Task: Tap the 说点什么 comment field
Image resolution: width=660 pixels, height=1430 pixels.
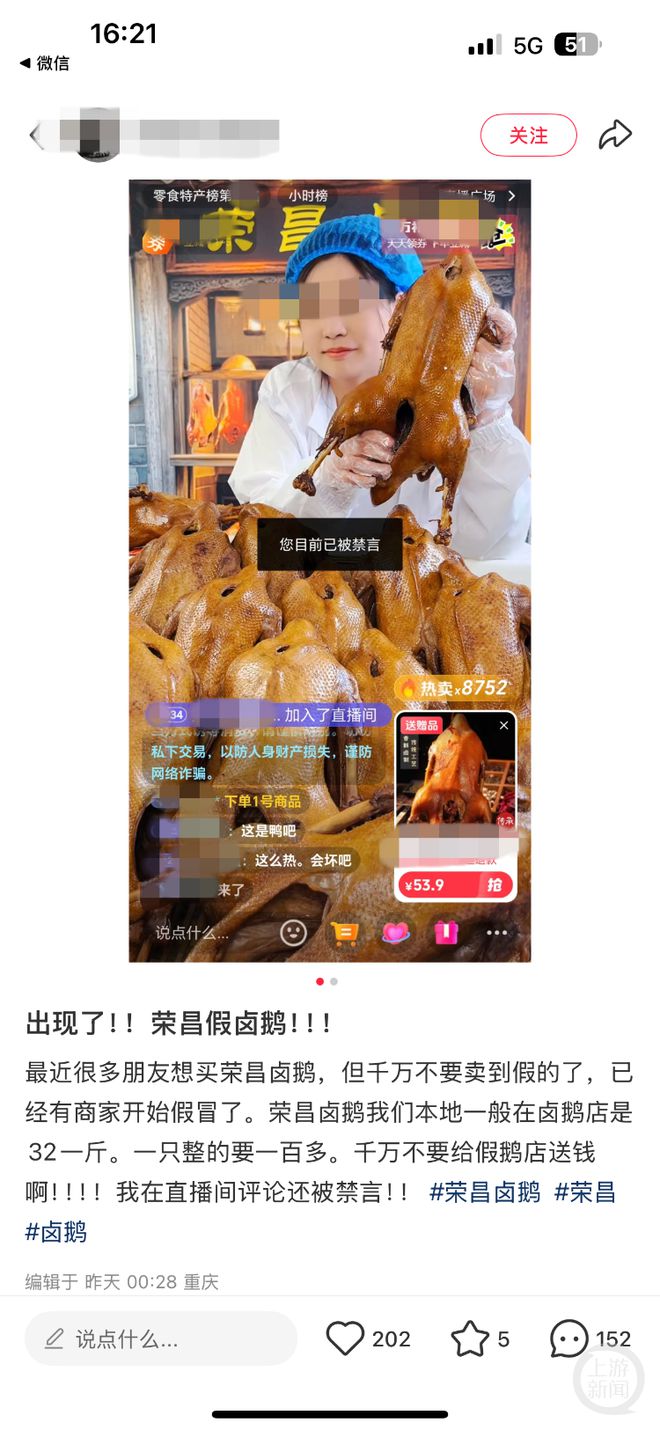Action: pos(160,1338)
